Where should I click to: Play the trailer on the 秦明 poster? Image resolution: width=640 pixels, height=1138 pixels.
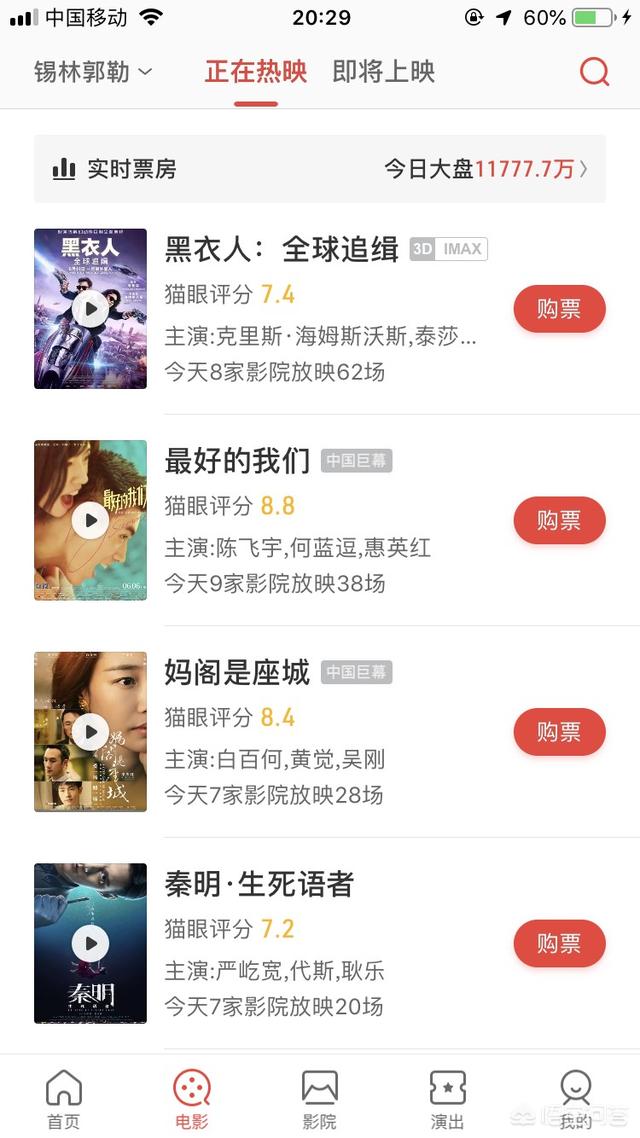(x=91, y=943)
